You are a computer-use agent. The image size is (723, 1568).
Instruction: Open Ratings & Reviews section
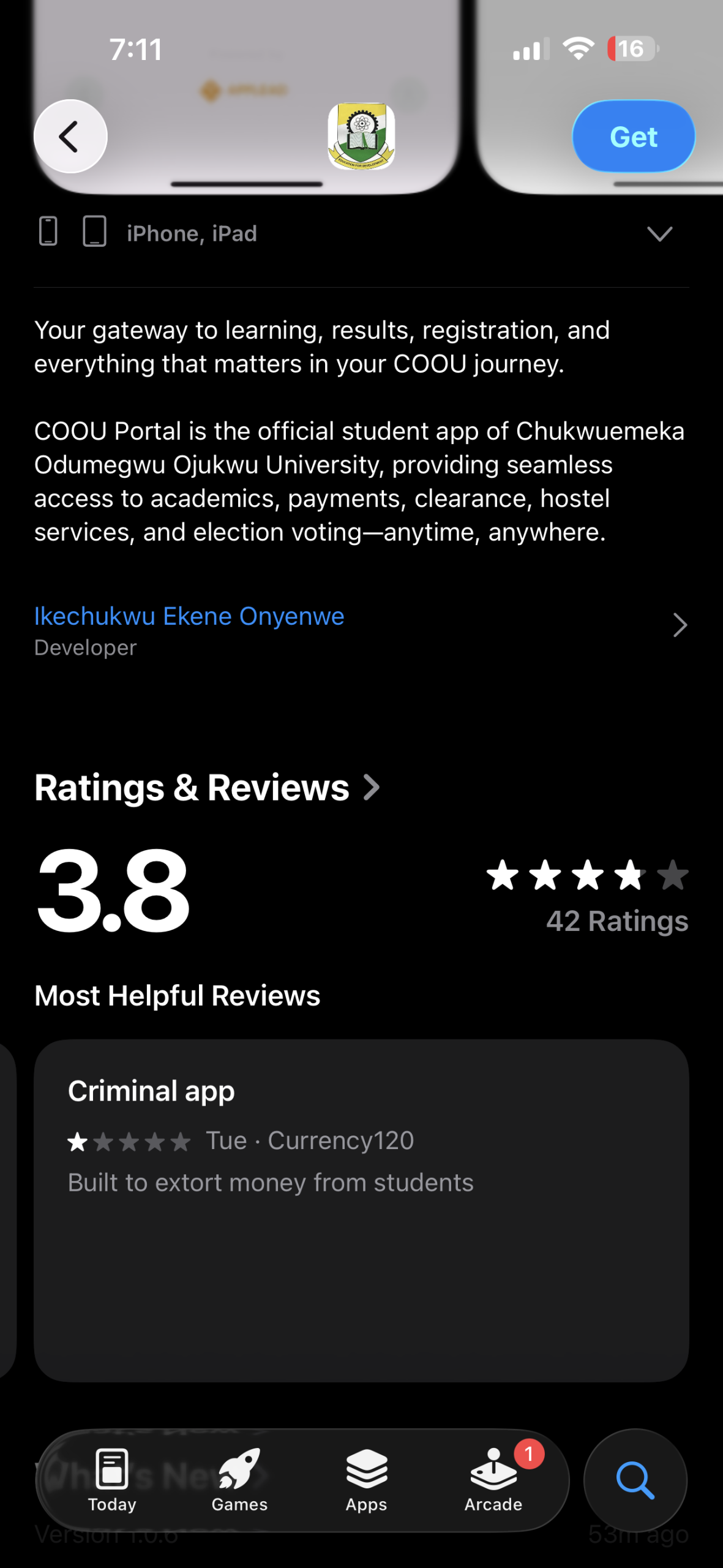(x=207, y=788)
